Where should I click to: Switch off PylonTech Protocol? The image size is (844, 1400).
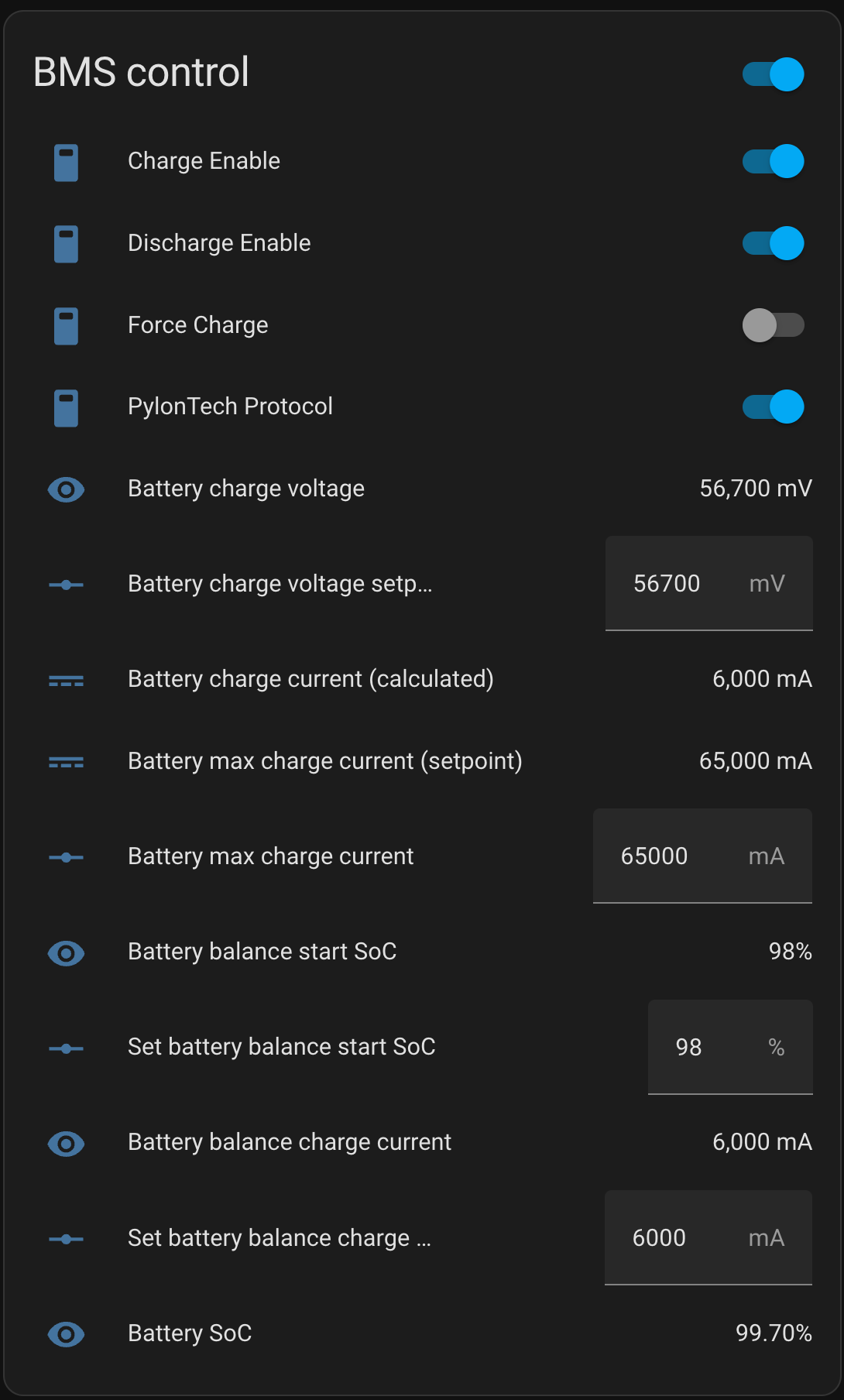point(773,407)
